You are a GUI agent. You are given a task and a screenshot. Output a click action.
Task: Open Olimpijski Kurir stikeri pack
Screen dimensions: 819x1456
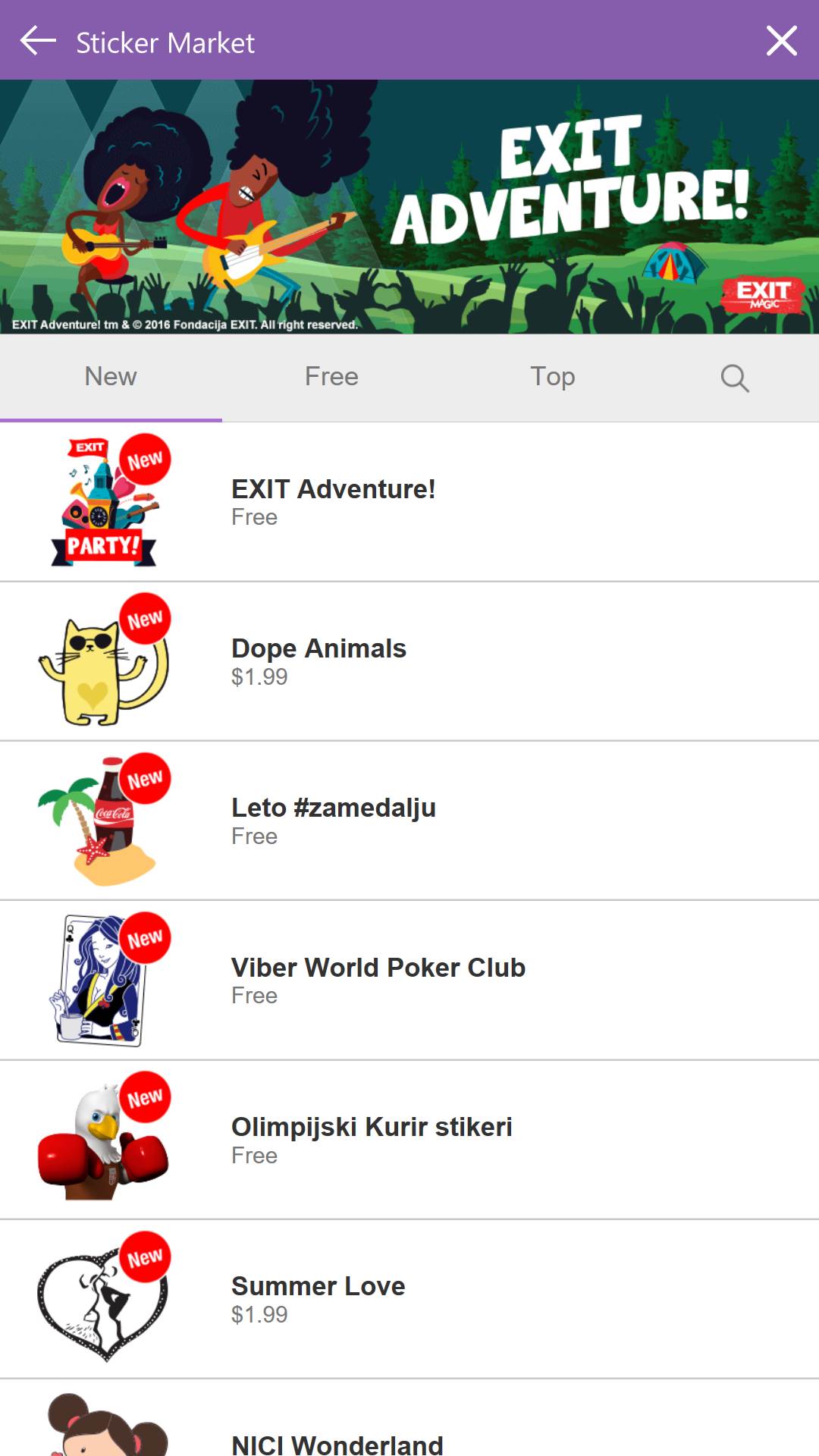coord(409,1140)
